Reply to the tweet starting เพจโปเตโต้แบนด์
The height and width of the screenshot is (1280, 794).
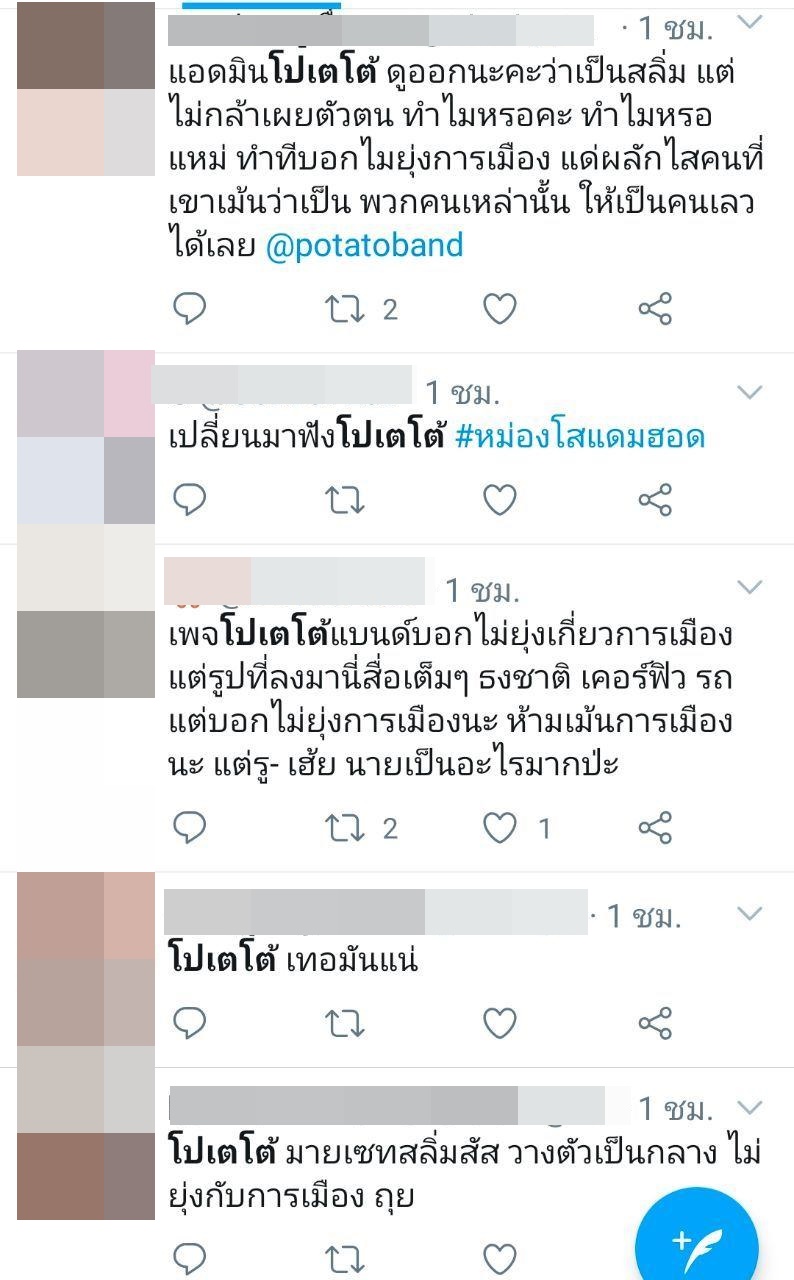pos(189,827)
